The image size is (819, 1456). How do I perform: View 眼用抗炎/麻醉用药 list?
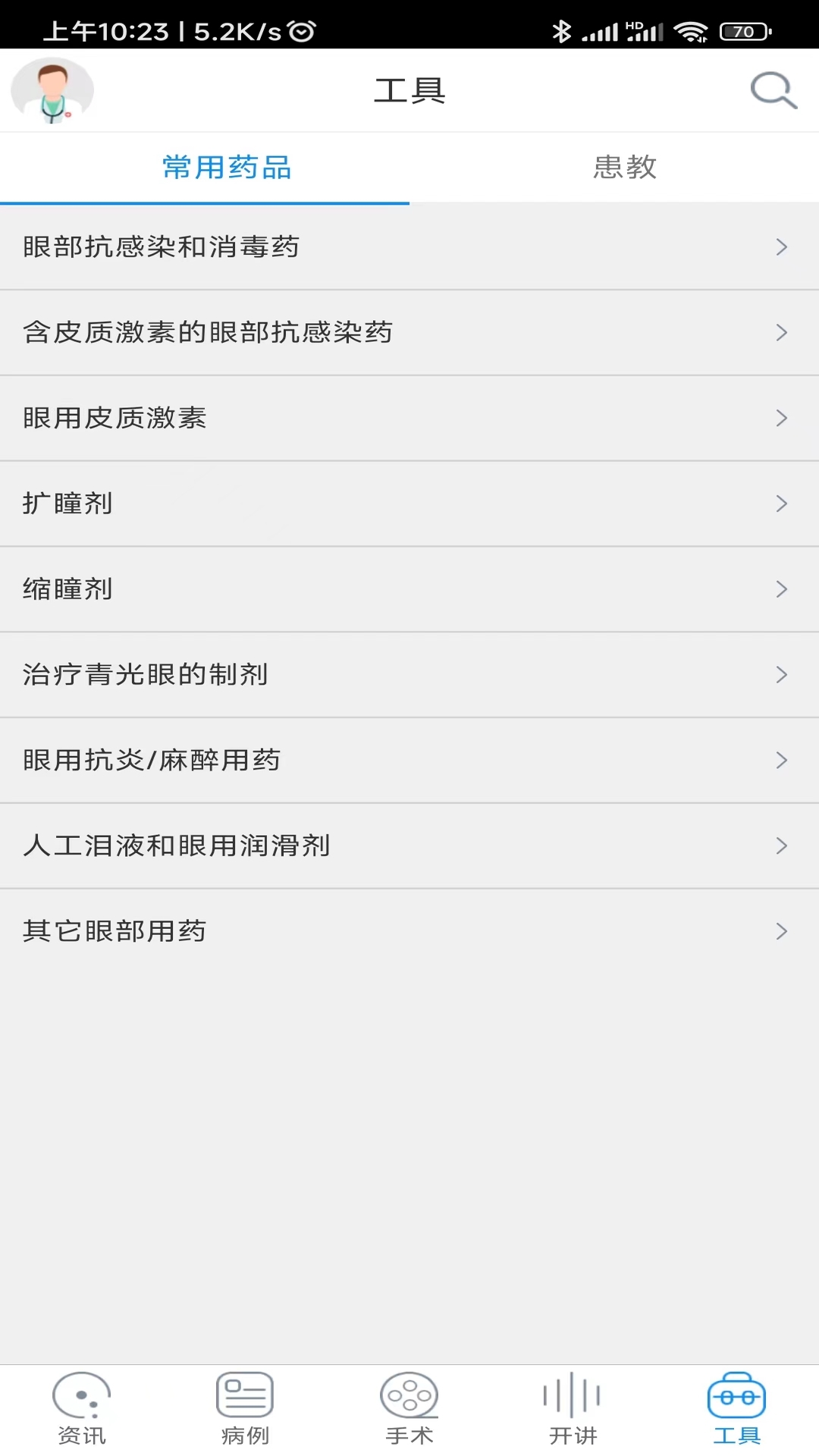point(409,761)
